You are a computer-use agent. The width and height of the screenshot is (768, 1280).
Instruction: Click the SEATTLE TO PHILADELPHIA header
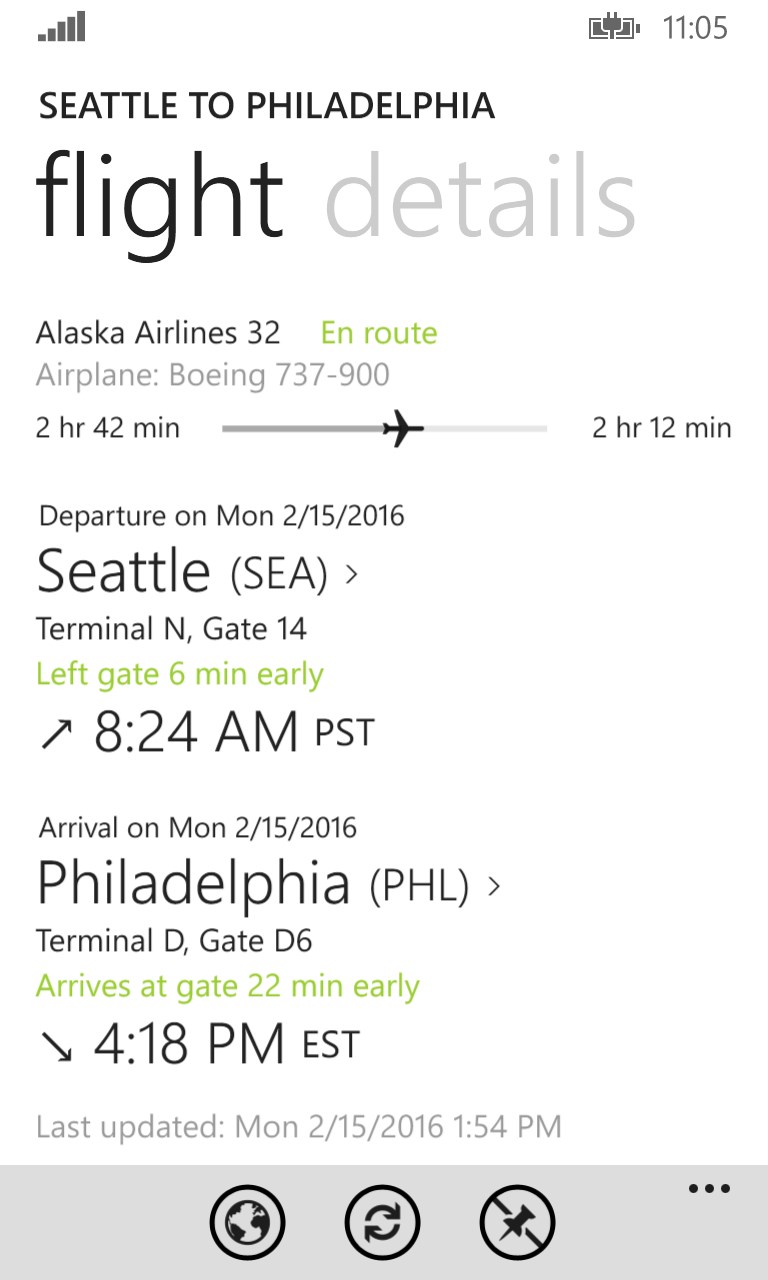tap(267, 105)
